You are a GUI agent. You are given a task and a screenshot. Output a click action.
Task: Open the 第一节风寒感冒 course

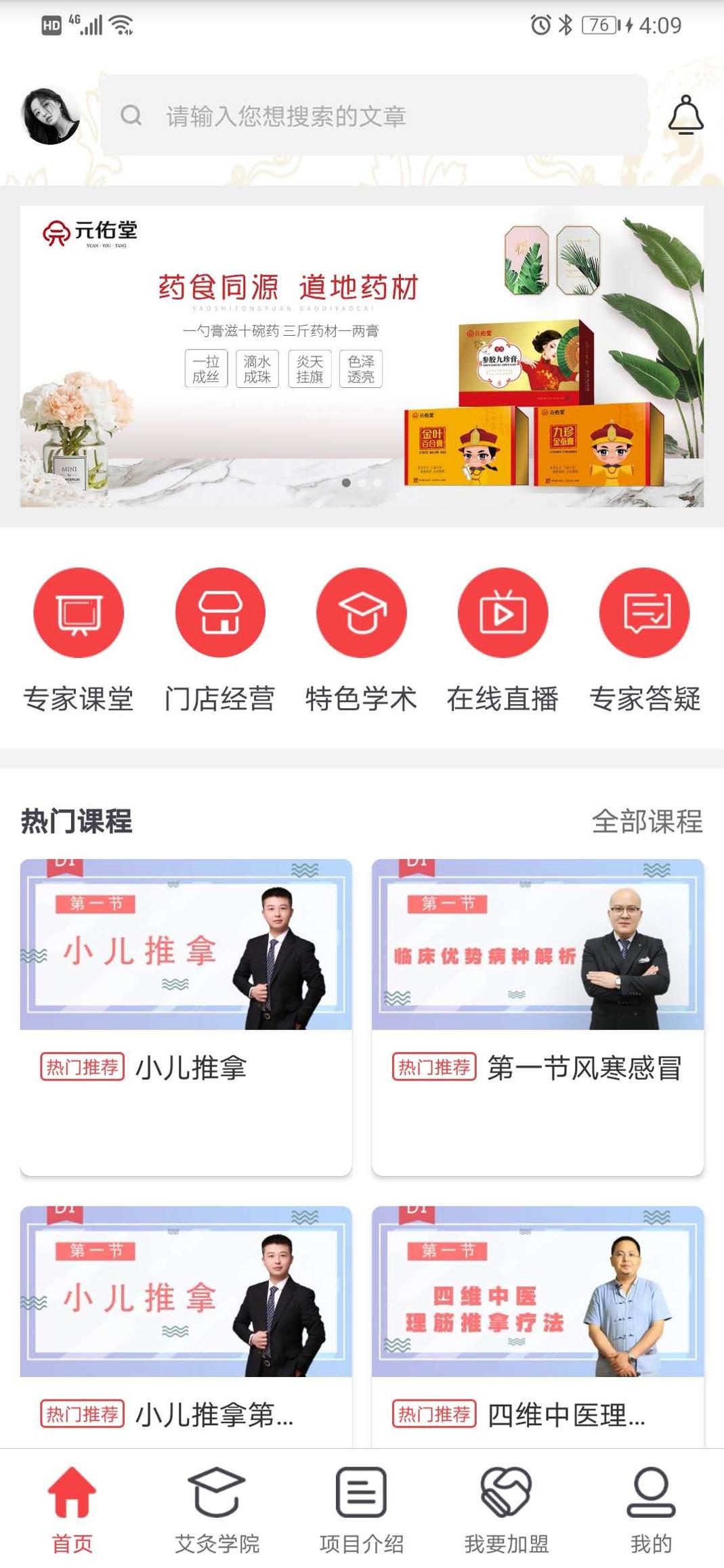click(x=538, y=1016)
